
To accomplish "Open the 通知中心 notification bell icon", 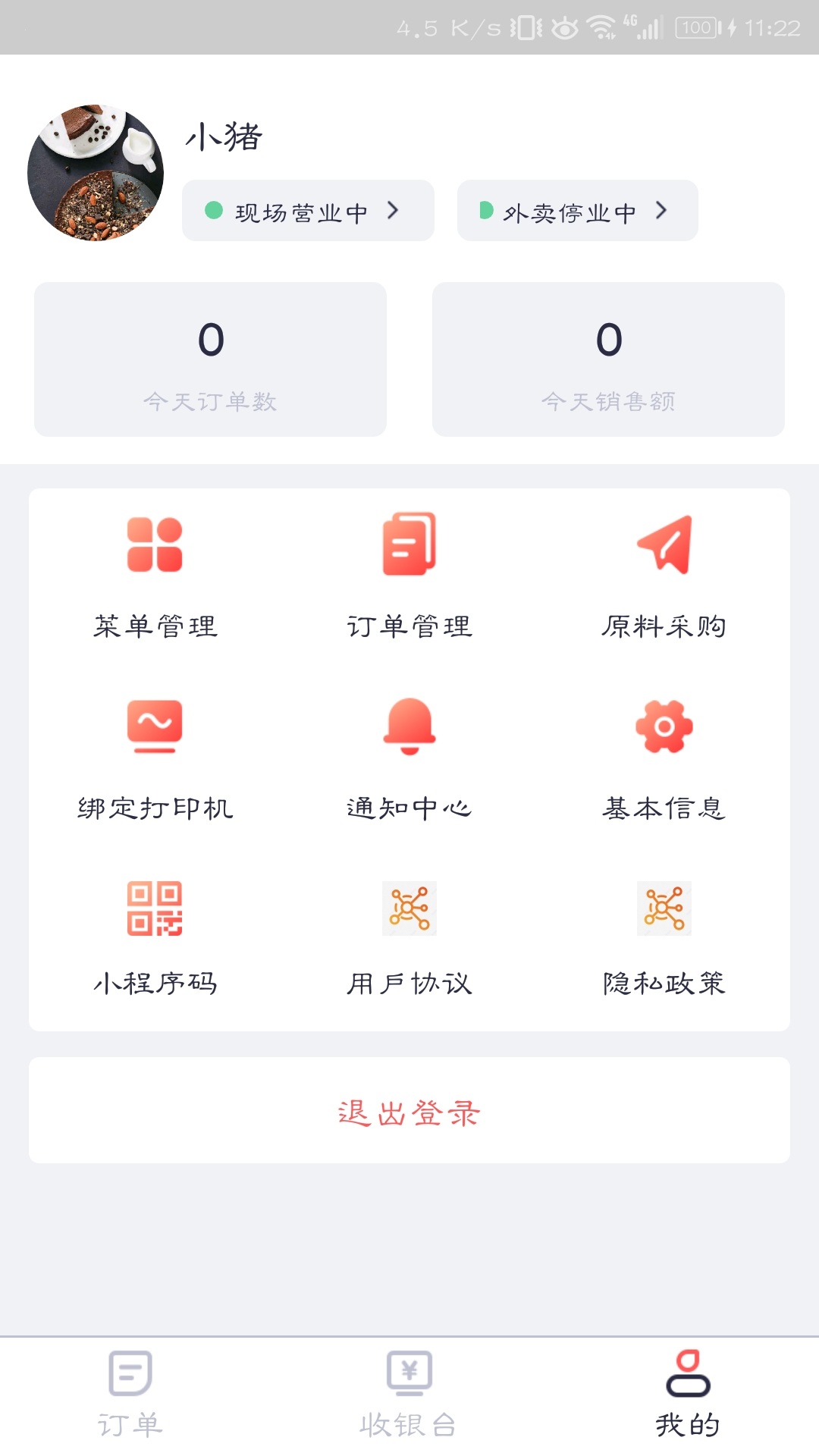I will (409, 726).
